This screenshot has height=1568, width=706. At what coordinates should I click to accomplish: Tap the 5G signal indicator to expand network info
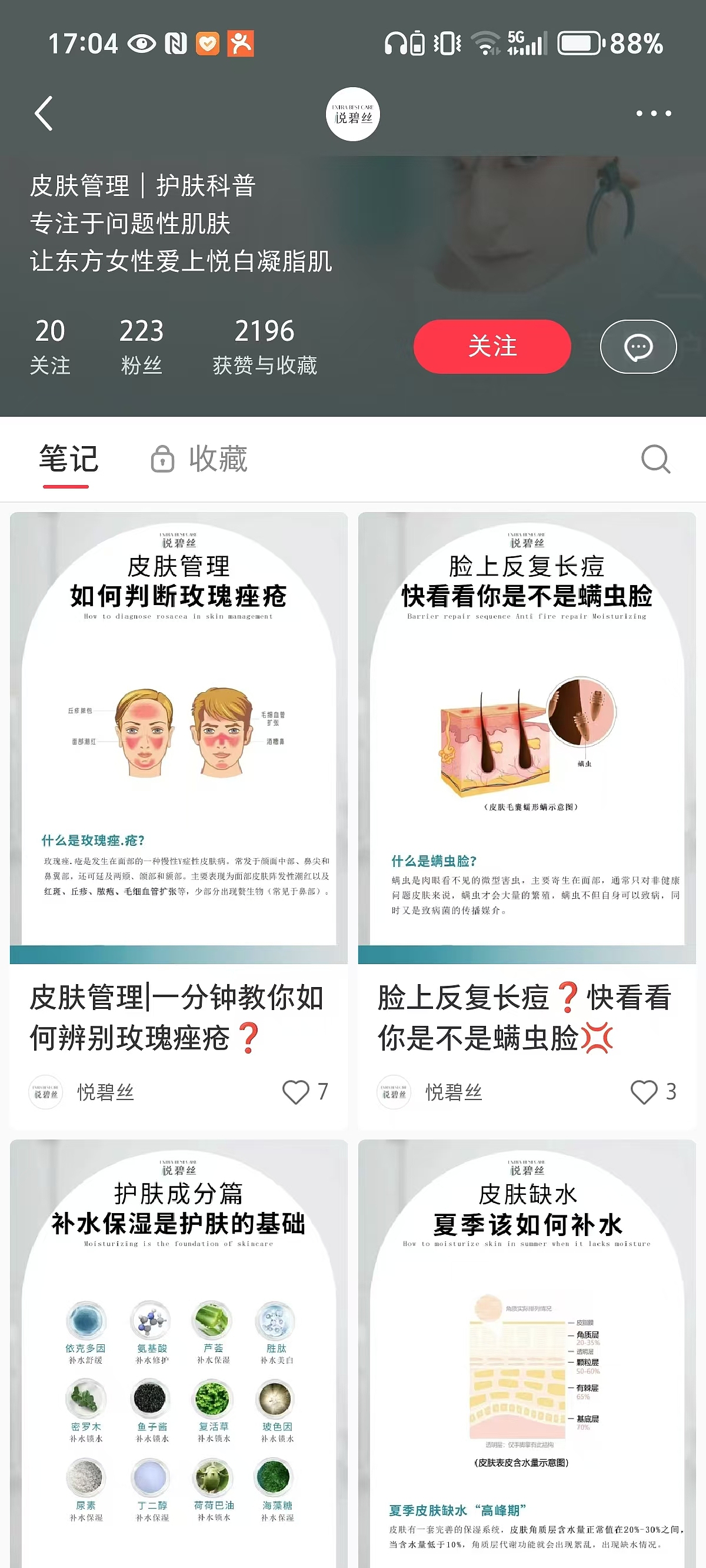coord(520,41)
